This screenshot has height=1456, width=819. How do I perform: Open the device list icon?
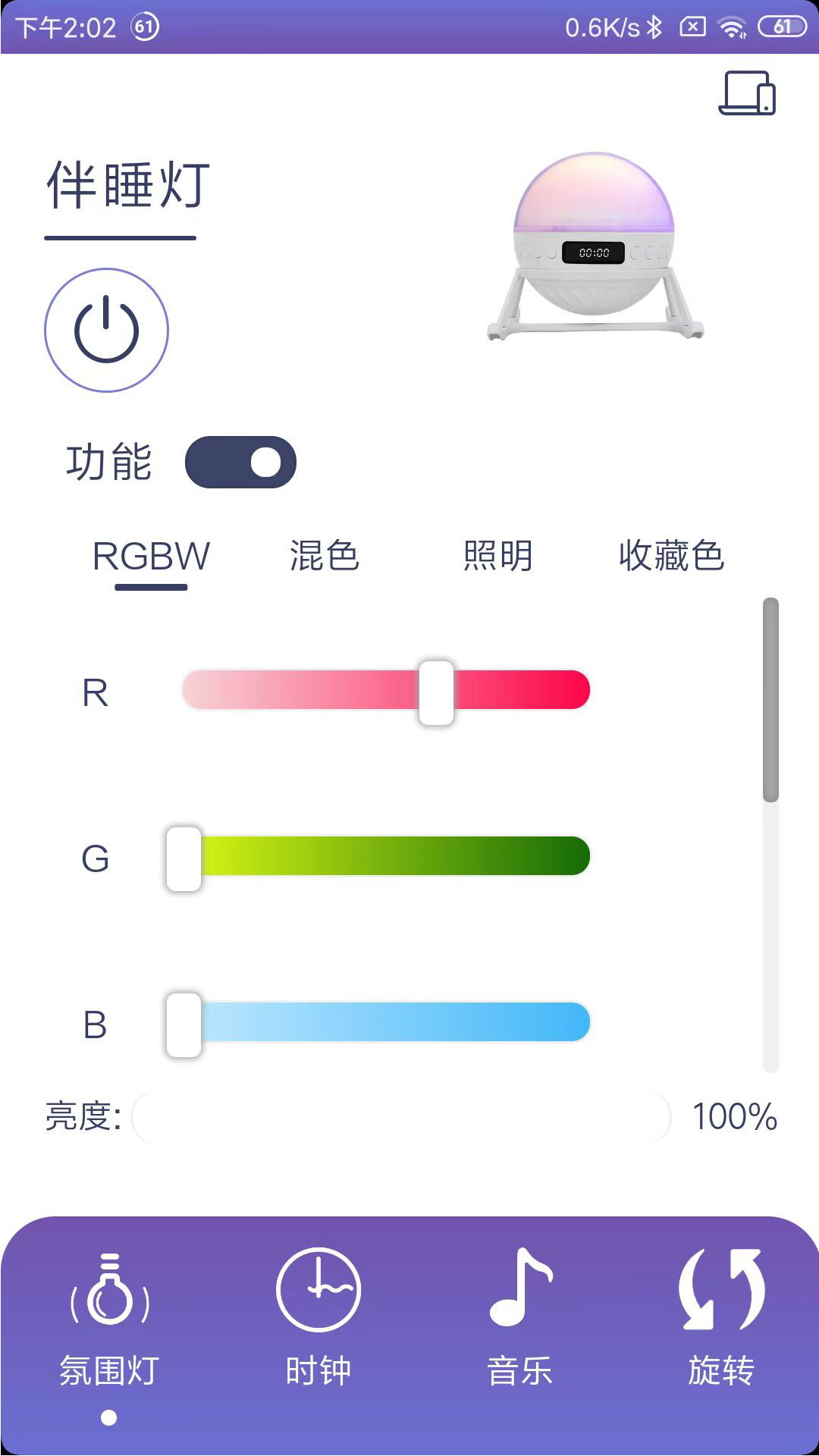point(747,93)
